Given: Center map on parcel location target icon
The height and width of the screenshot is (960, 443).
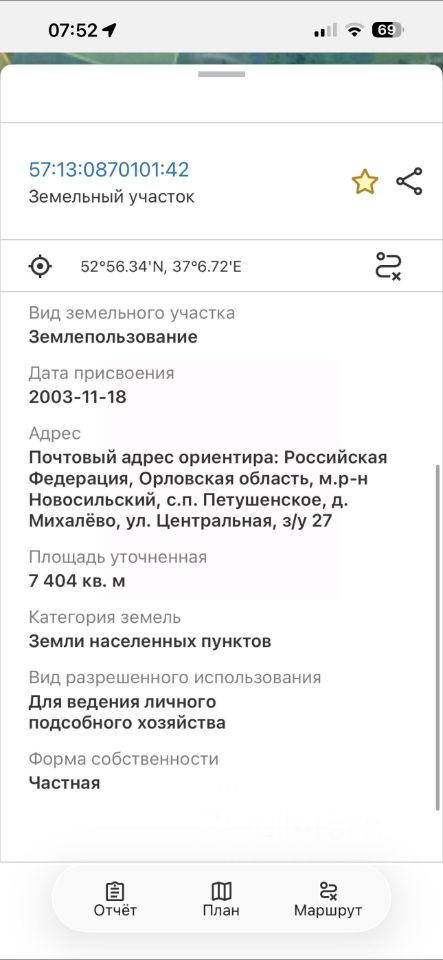Looking at the screenshot, I should [40, 266].
